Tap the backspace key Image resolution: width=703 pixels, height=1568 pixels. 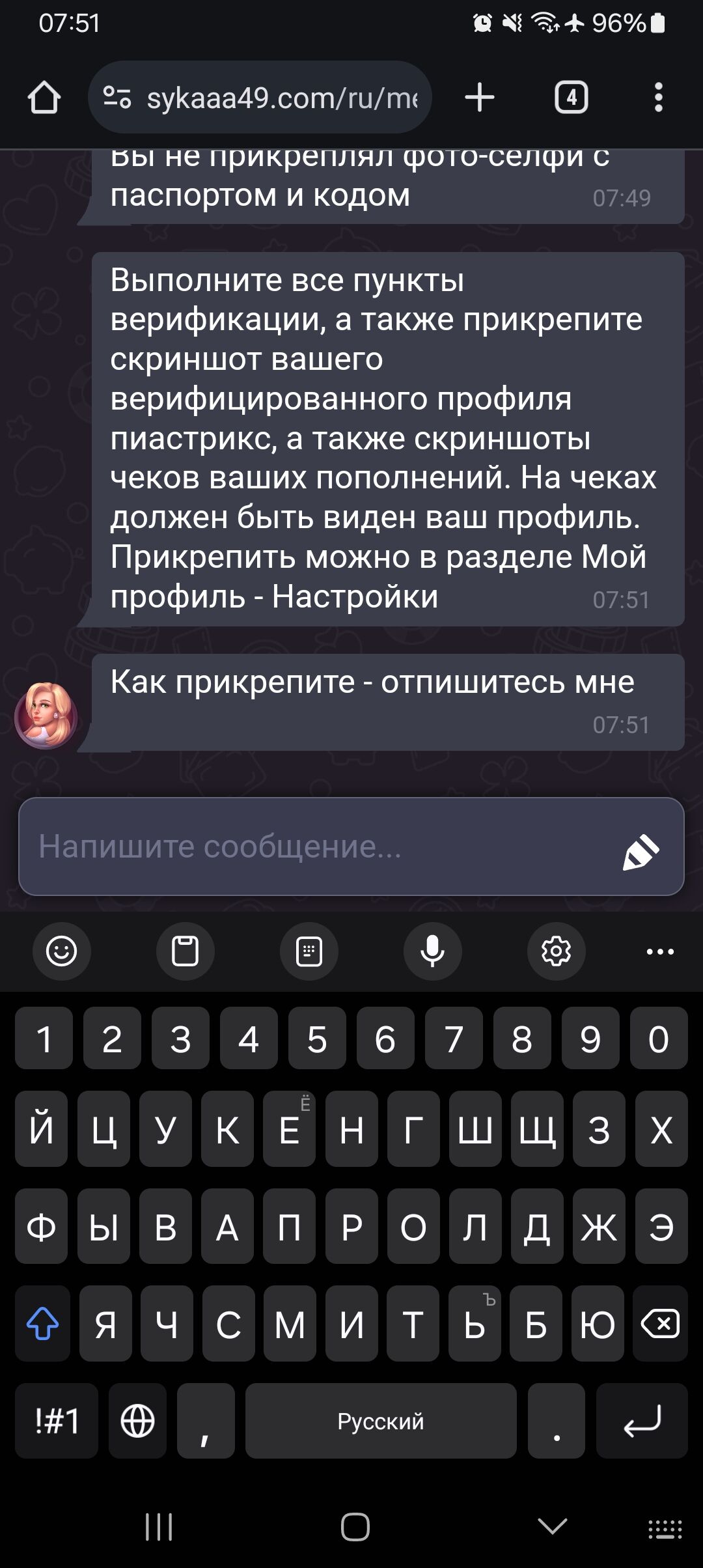click(660, 1324)
